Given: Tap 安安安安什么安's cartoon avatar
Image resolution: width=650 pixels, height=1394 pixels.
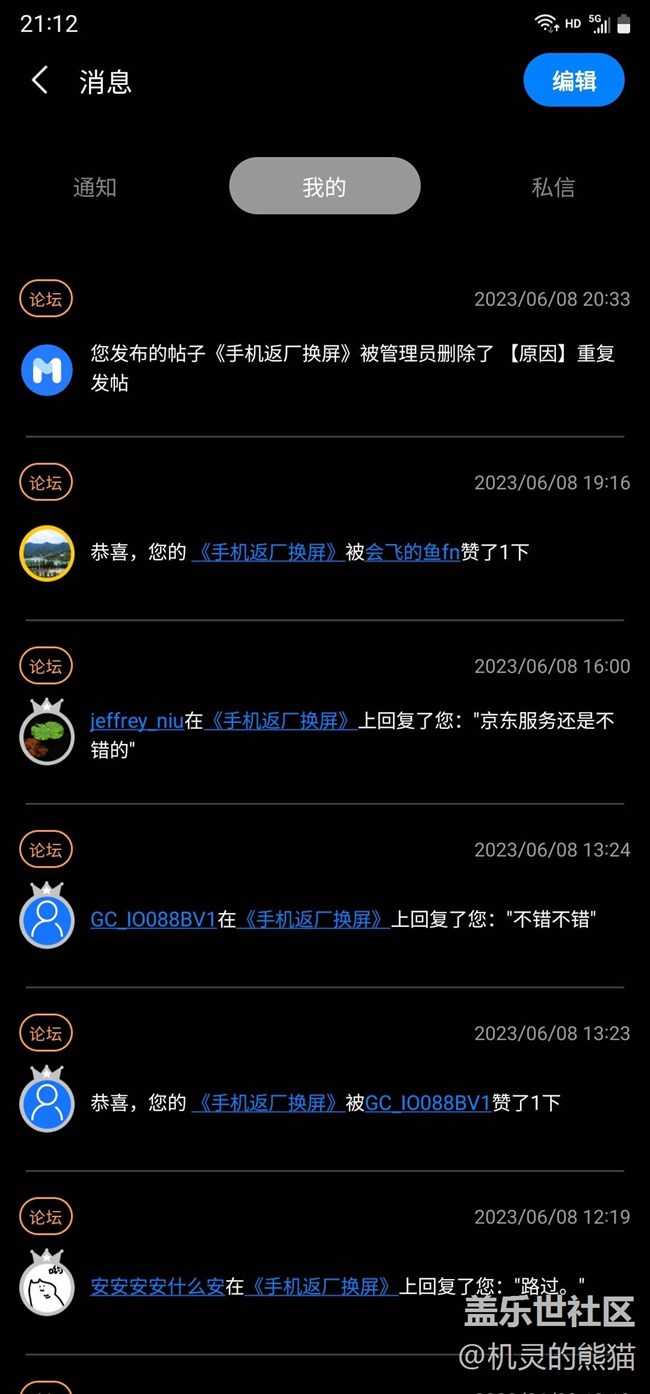Looking at the screenshot, I should pos(47,1287).
